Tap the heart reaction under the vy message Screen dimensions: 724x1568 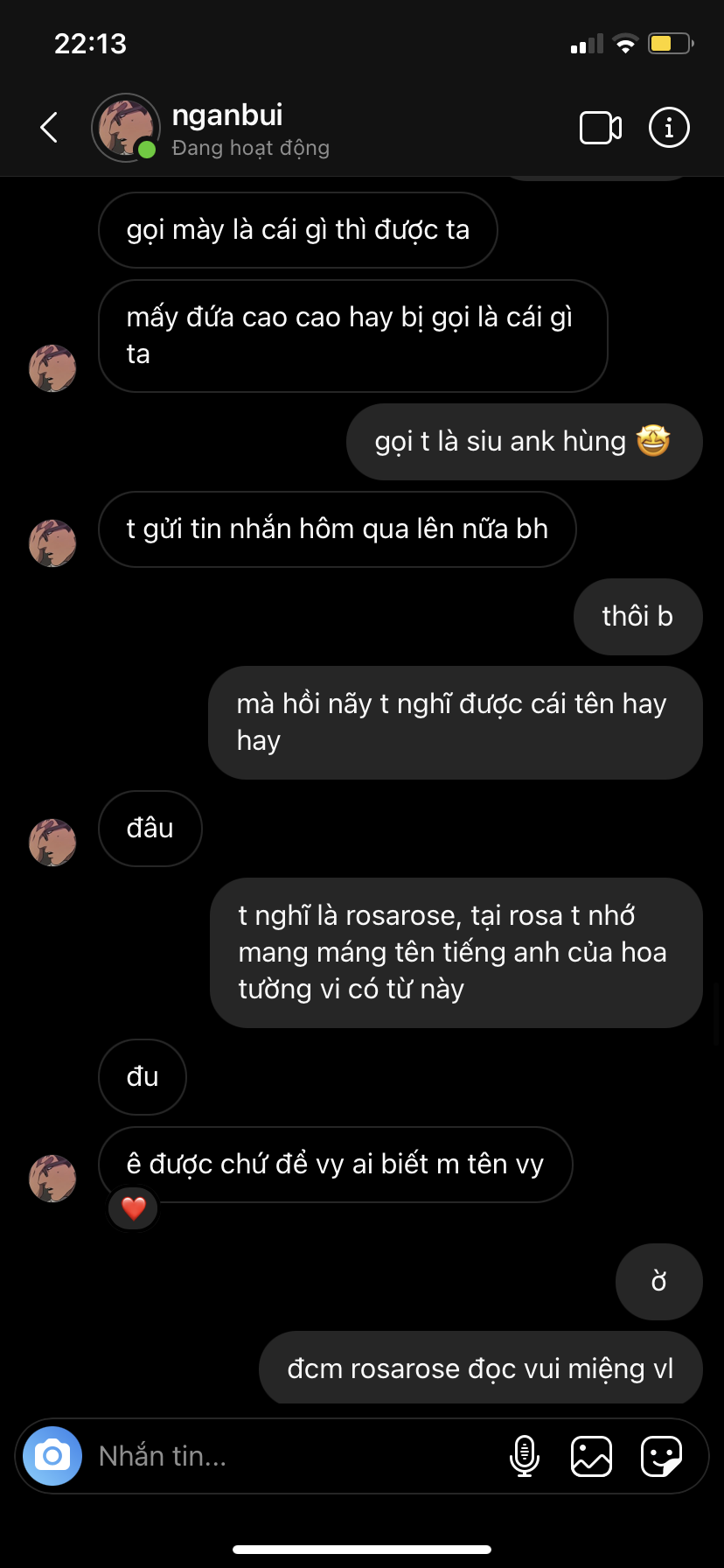[133, 1208]
